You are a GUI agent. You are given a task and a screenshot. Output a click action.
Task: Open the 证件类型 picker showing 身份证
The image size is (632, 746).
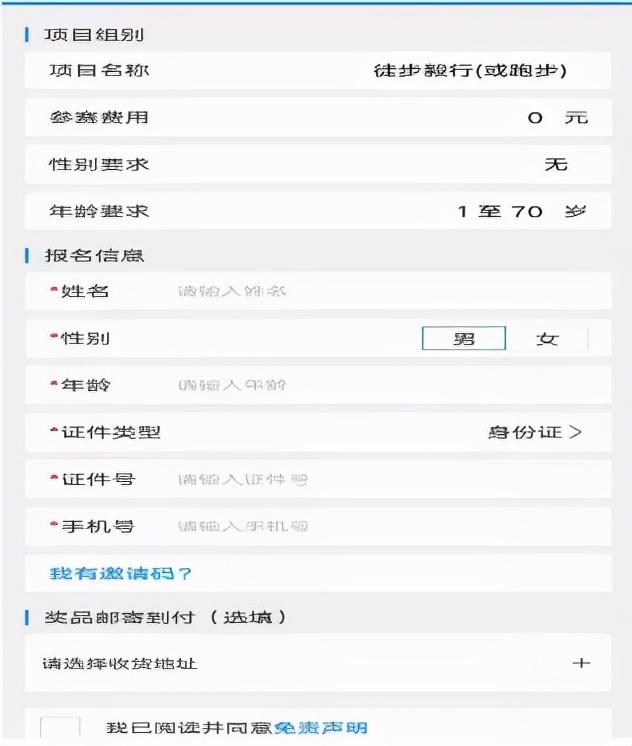pos(534,432)
